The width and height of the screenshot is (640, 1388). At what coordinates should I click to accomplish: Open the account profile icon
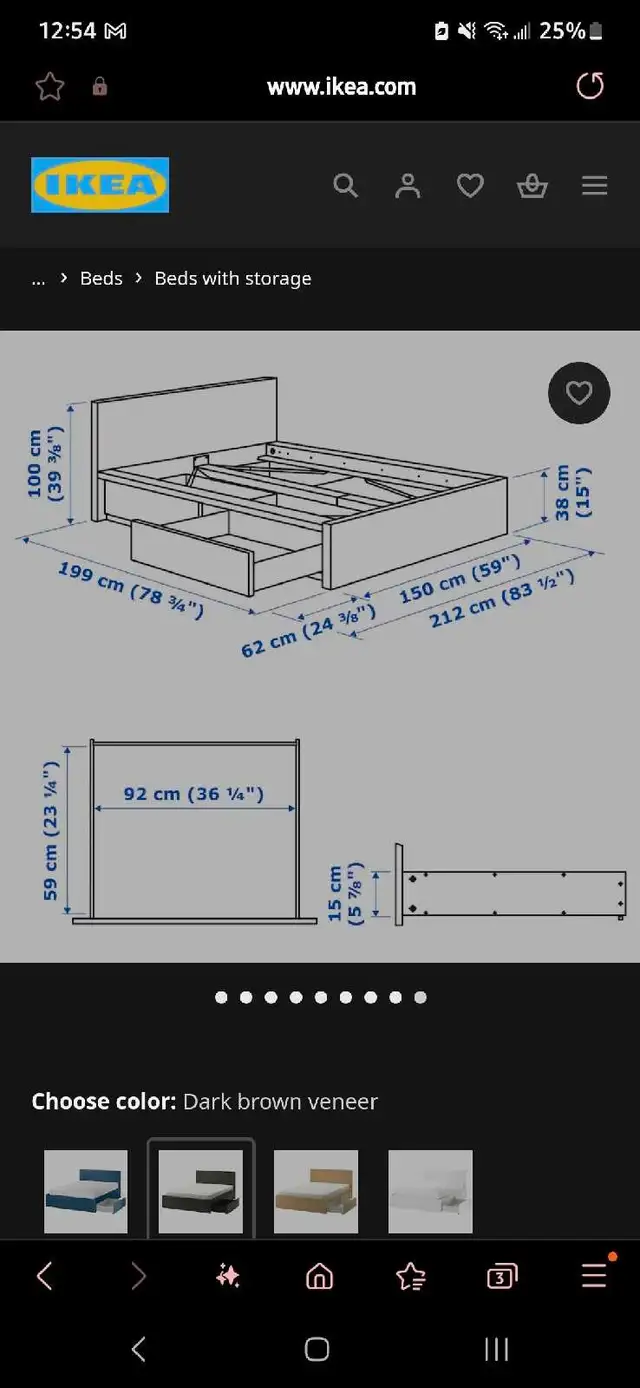(x=407, y=185)
